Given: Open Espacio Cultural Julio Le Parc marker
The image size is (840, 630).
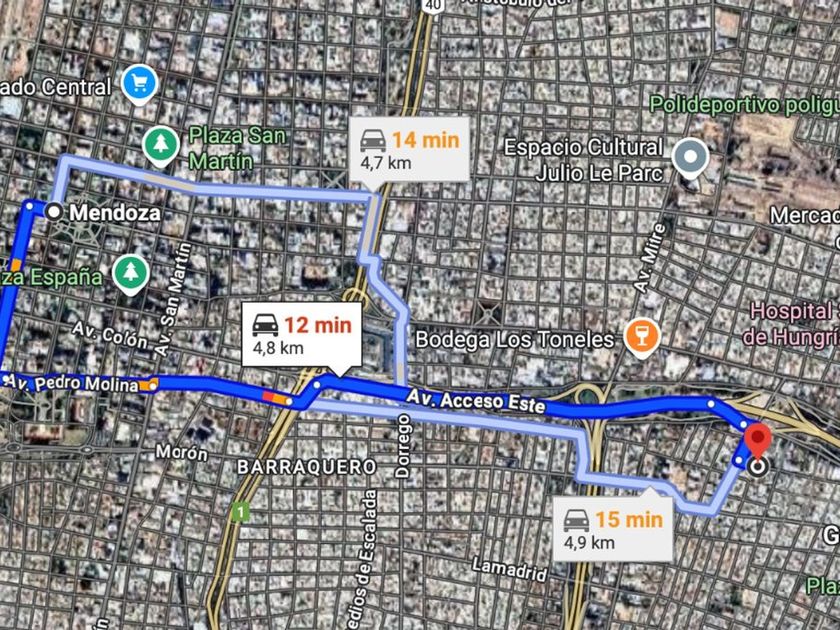Looking at the screenshot, I should (690, 157).
